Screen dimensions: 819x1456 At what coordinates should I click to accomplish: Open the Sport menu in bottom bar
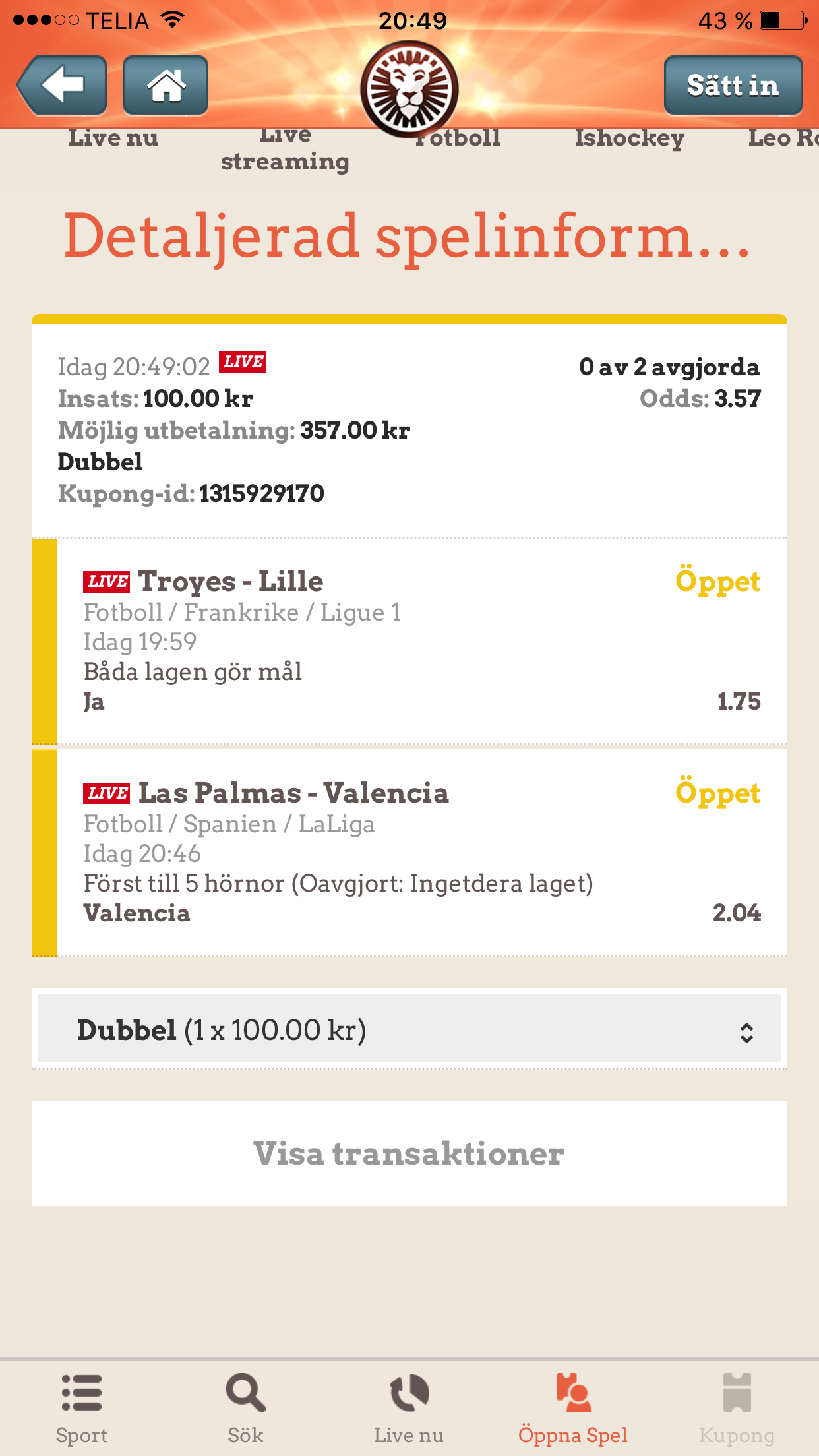[x=82, y=1409]
